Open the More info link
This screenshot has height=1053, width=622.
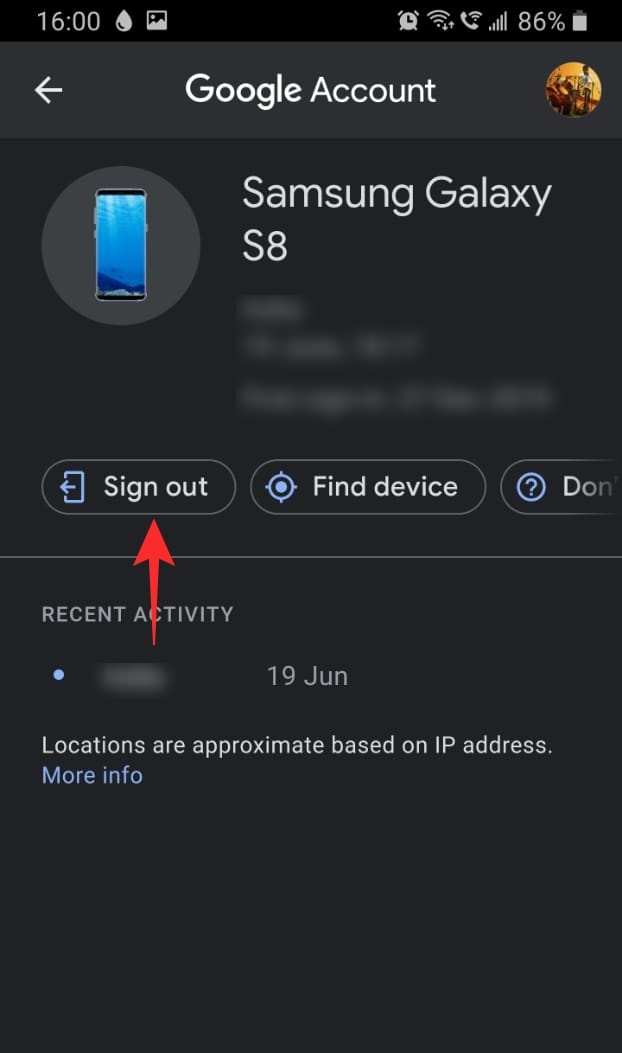pyautogui.click(x=92, y=775)
